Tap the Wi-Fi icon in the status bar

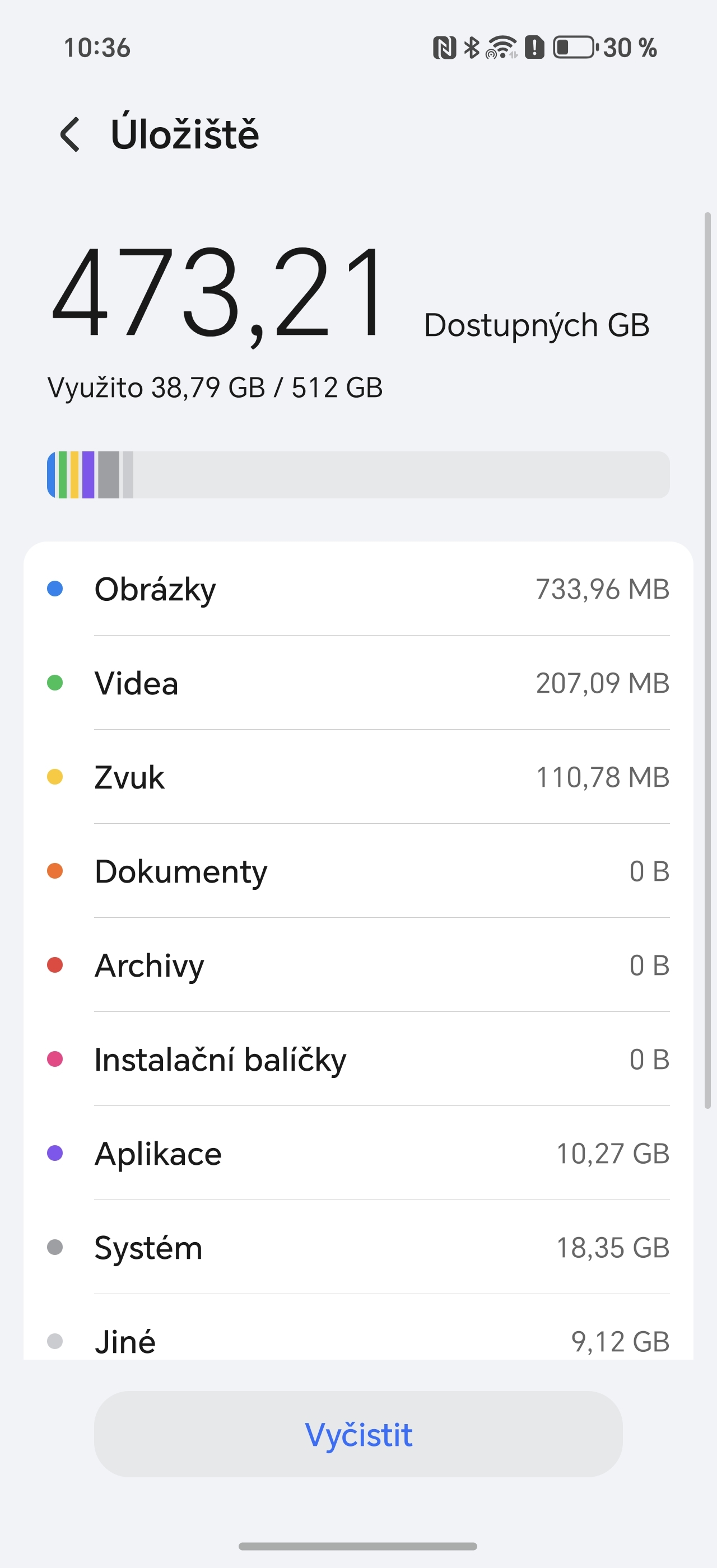pyautogui.click(x=499, y=49)
